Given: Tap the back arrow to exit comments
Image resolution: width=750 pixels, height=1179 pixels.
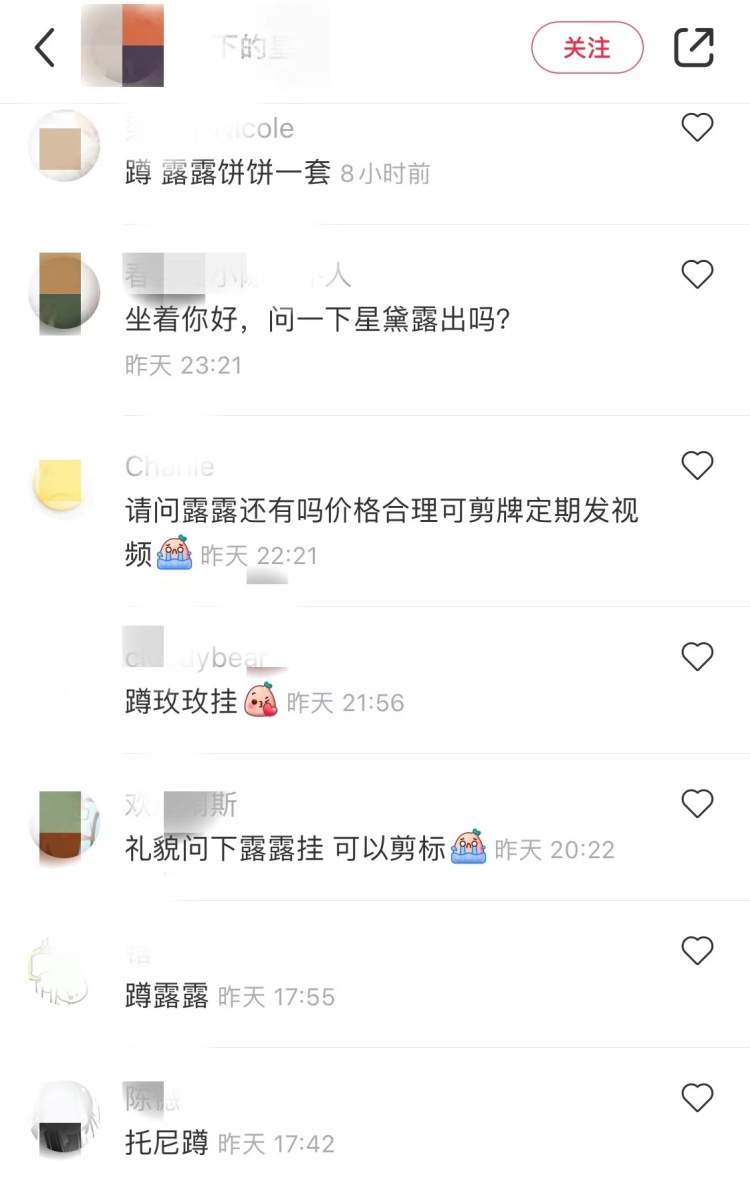Looking at the screenshot, I should pyautogui.click(x=42, y=47).
